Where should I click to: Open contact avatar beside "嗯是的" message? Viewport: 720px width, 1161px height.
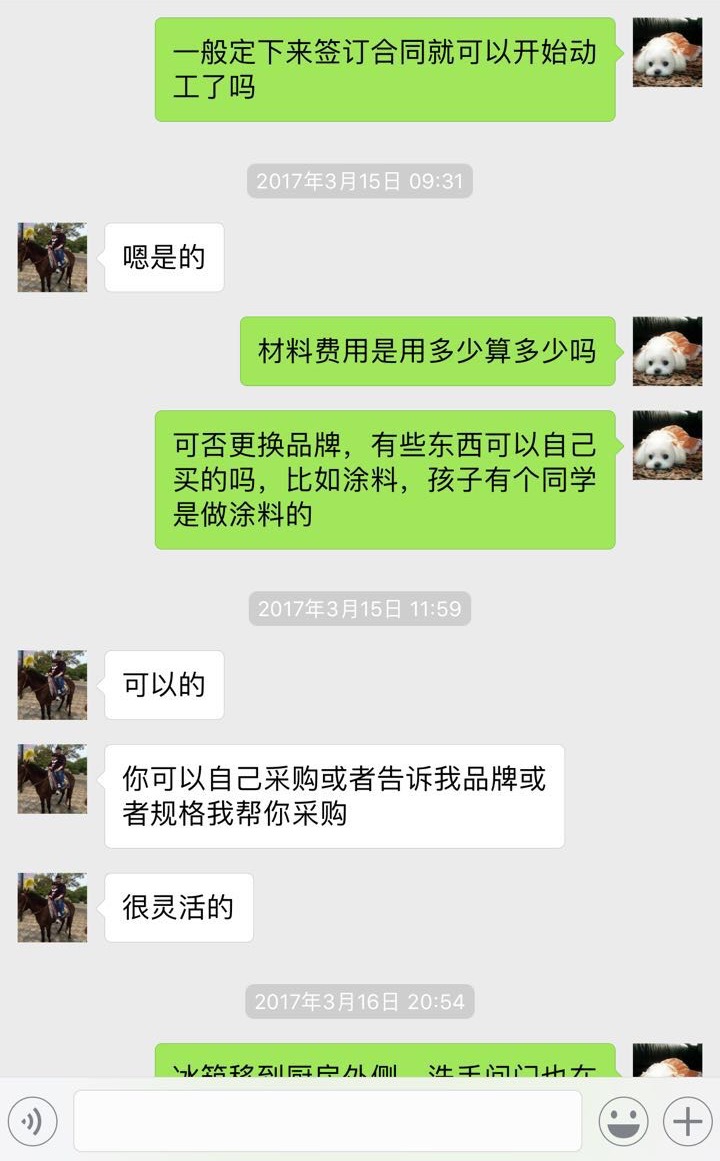click(x=52, y=258)
